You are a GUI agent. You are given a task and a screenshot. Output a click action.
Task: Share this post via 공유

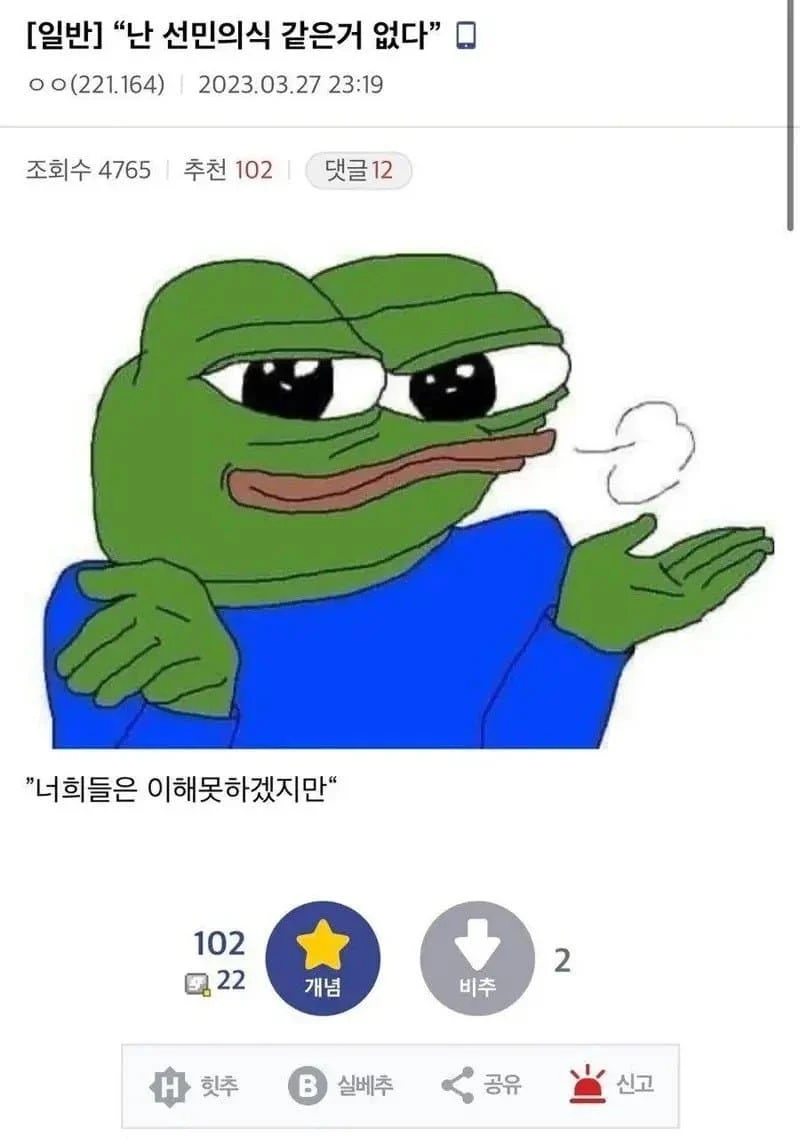(481, 1085)
